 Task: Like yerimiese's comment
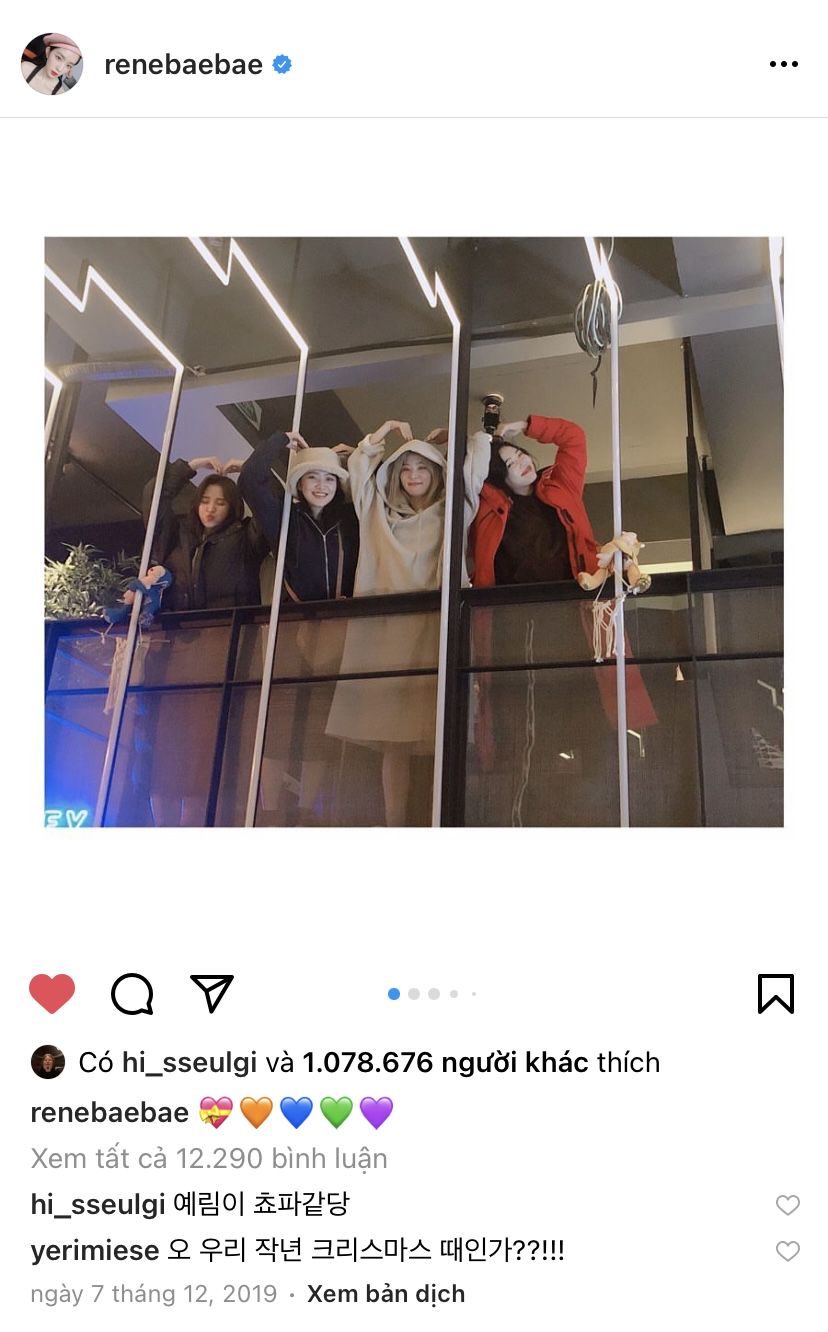point(788,1250)
